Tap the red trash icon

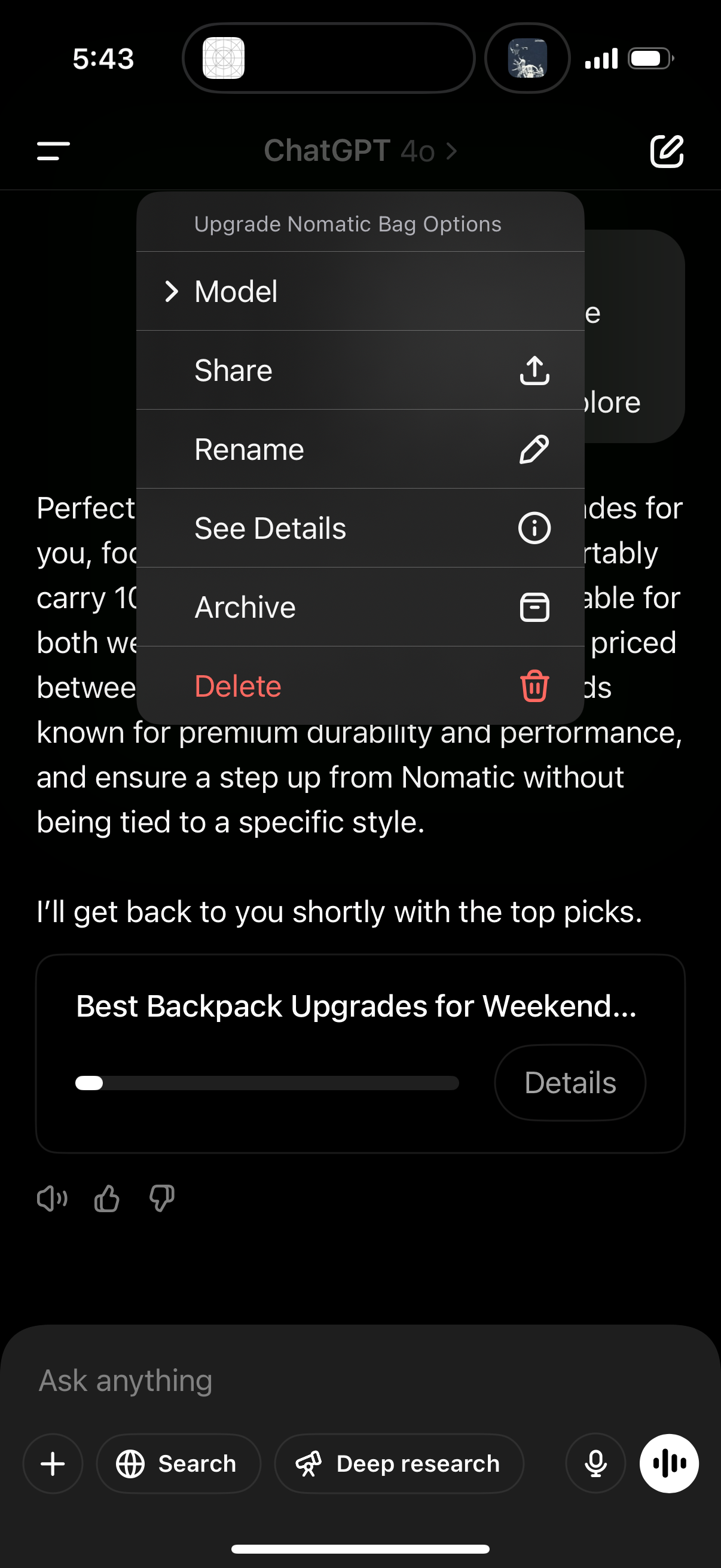coord(534,687)
